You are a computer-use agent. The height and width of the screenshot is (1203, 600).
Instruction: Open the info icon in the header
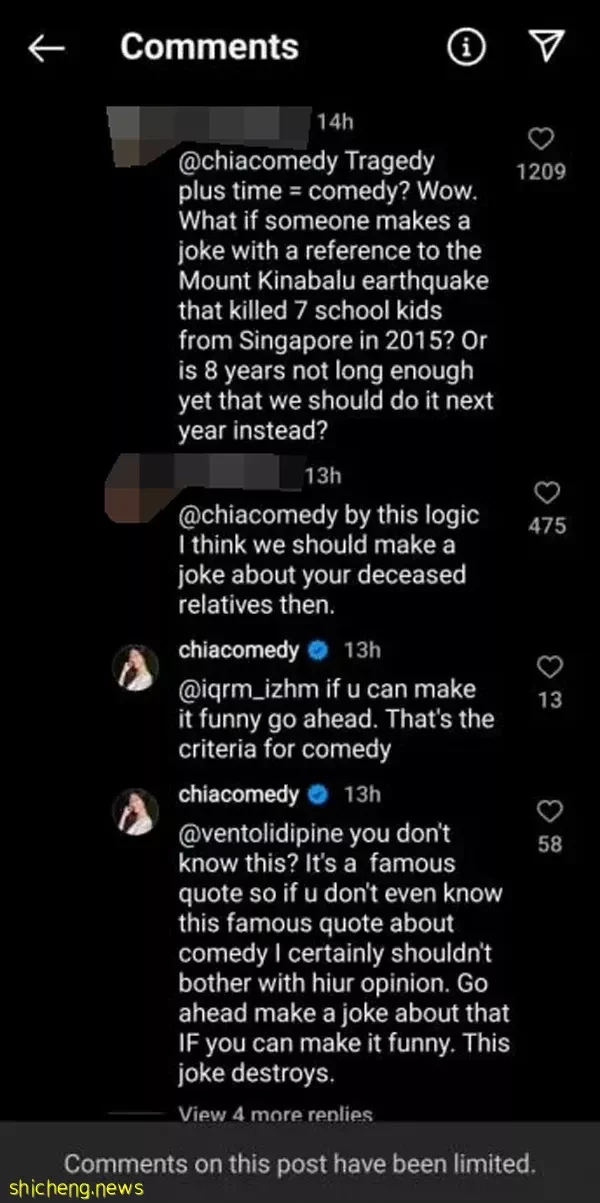[466, 47]
